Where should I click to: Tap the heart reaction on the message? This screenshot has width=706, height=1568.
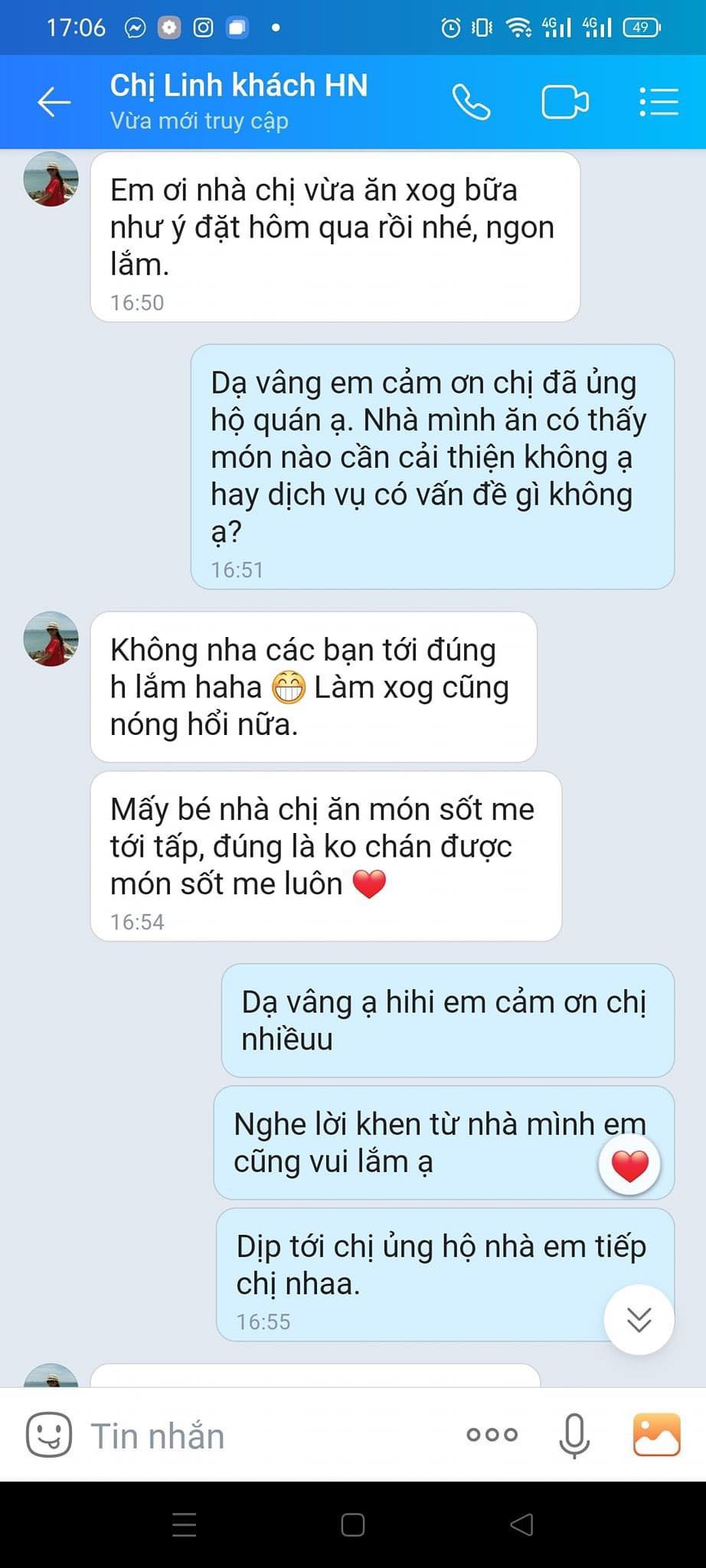(x=629, y=1165)
